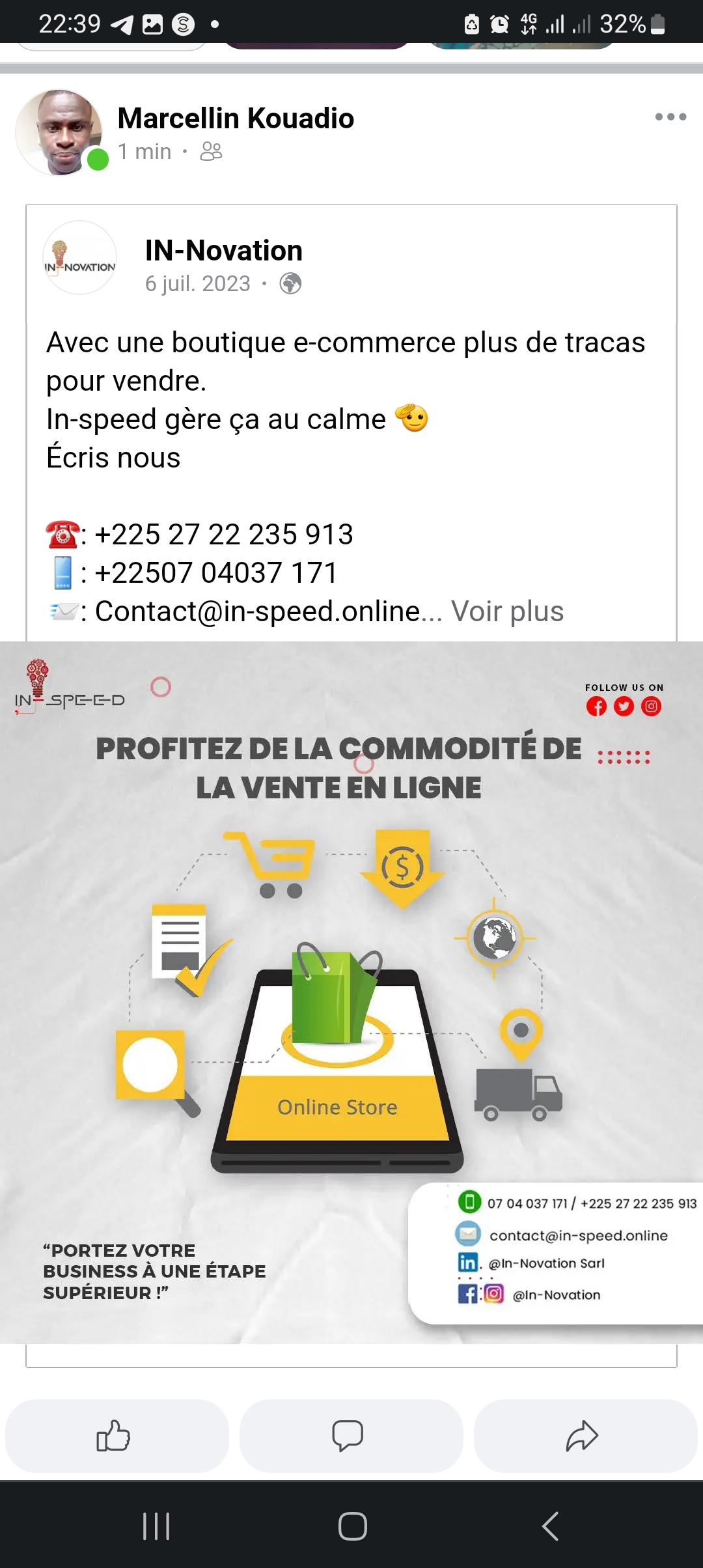Open the IN-Novation page name
This screenshot has height=1568, width=703.
pyautogui.click(x=223, y=251)
